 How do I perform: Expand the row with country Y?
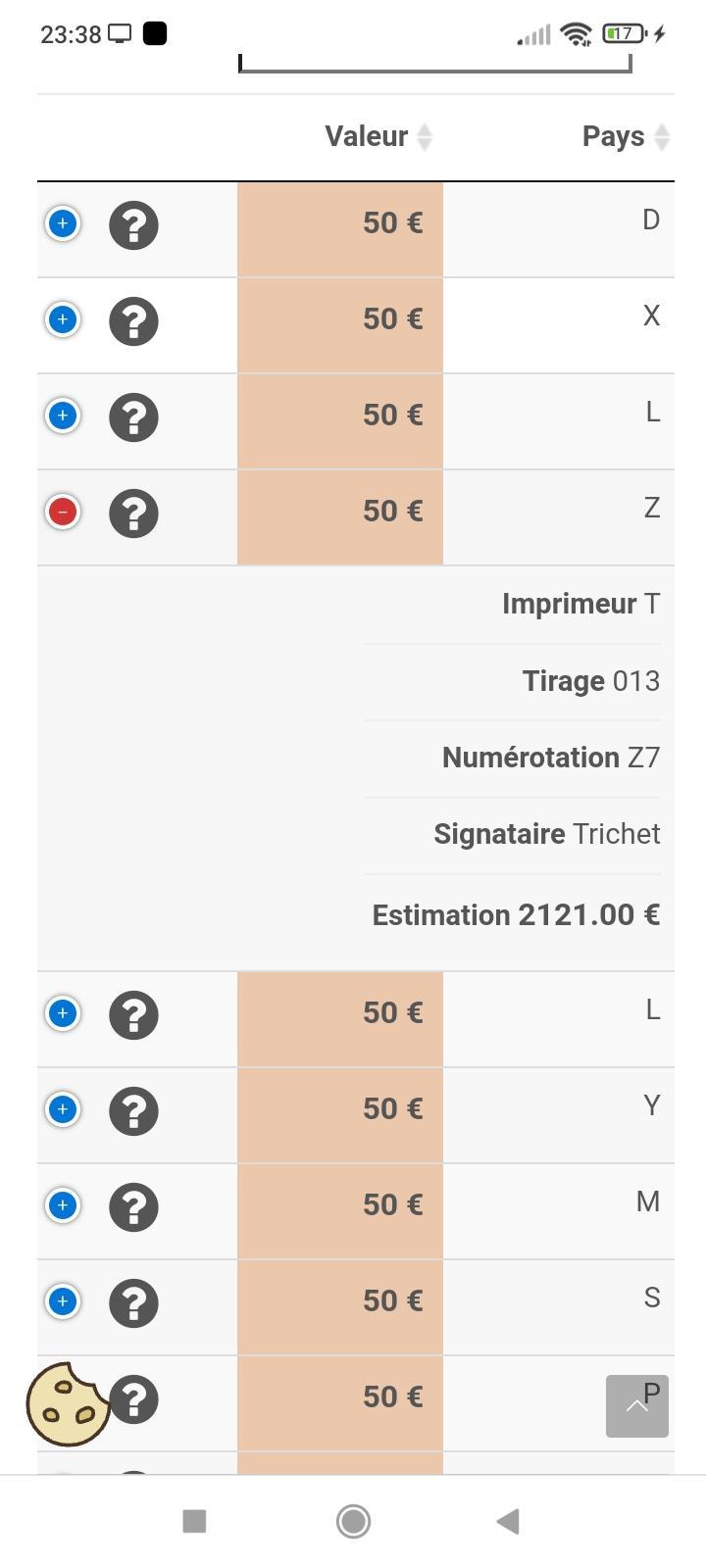click(x=63, y=1109)
